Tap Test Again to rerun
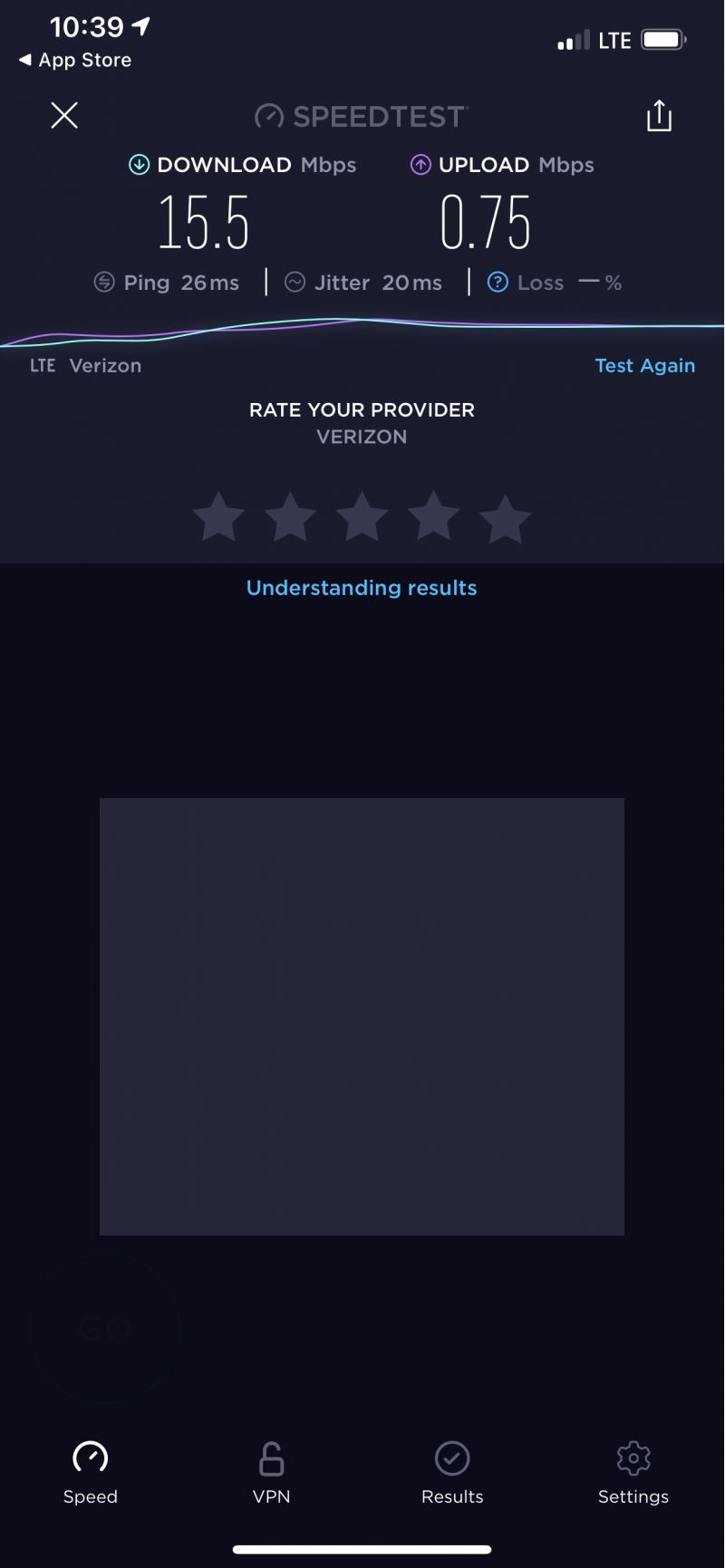This screenshot has height=1568, width=725. [644, 365]
